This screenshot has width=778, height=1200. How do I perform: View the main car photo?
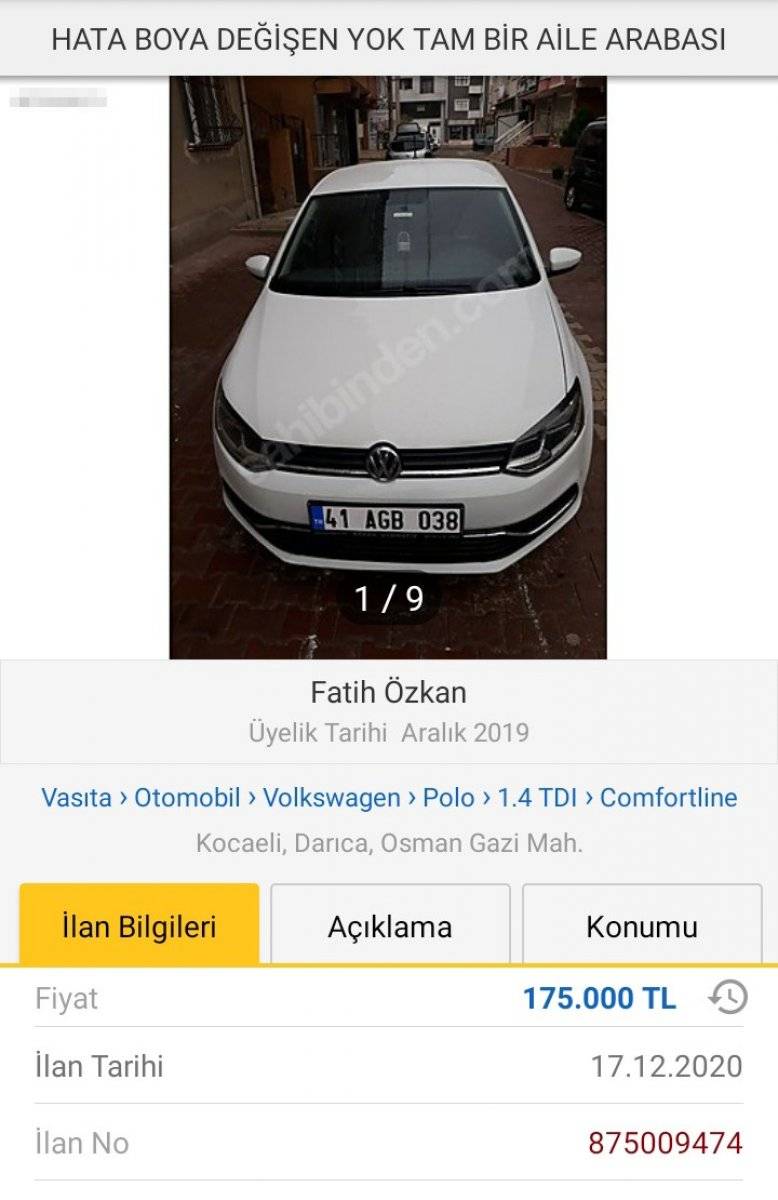[389, 360]
